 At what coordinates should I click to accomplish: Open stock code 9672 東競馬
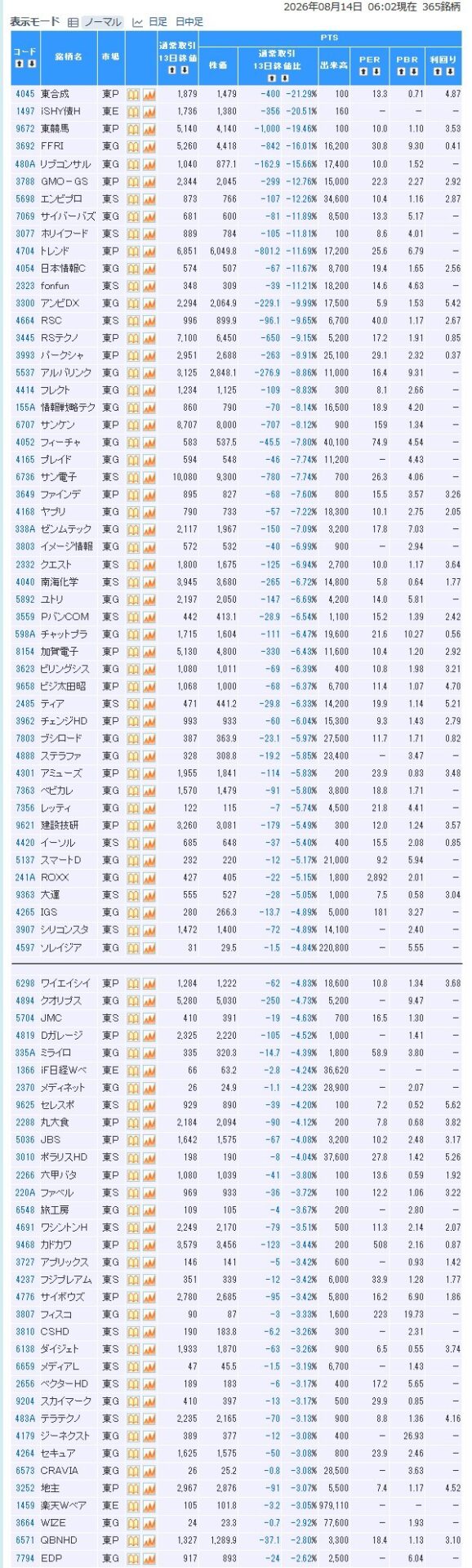coord(25,129)
